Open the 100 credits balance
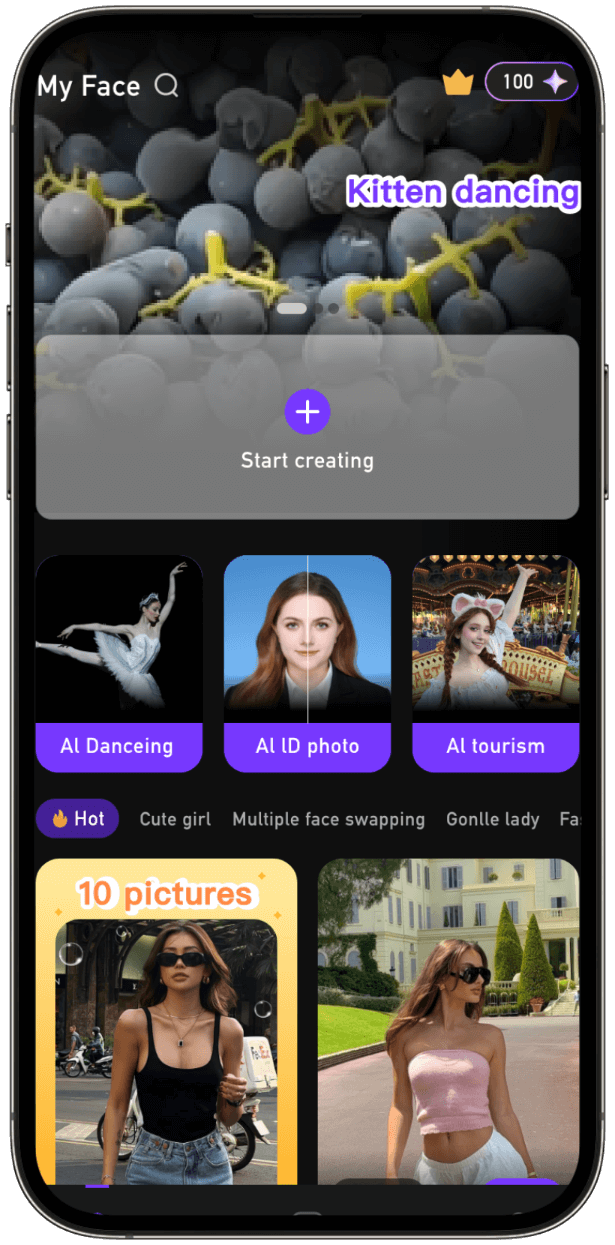The width and height of the screenshot is (615, 1245). pos(531,82)
